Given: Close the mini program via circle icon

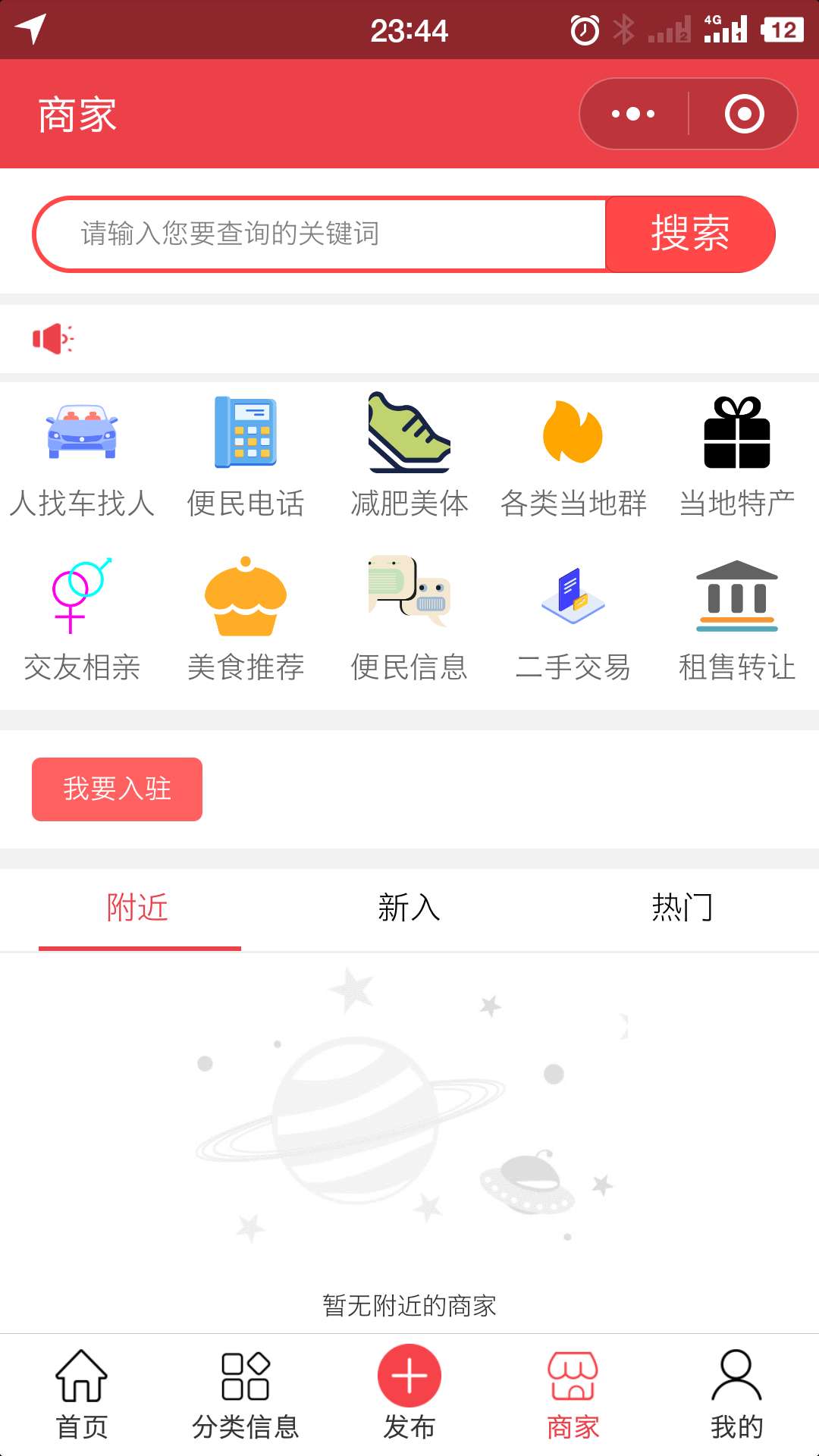Looking at the screenshot, I should coord(744,114).
